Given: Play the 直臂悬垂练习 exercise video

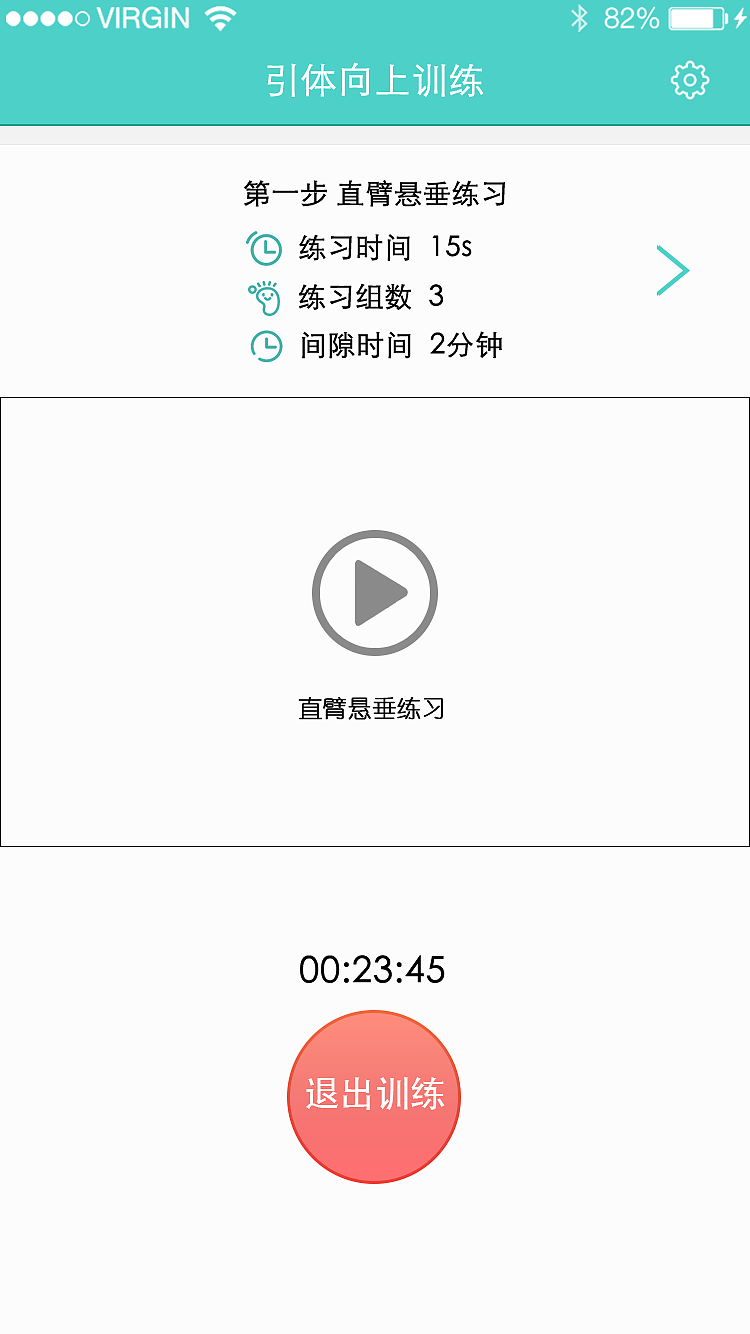Looking at the screenshot, I should pyautogui.click(x=375, y=592).
